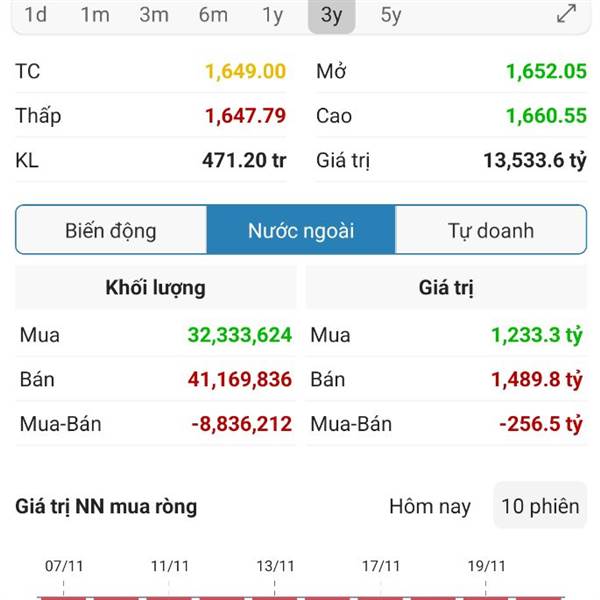Select the 1y chart range

click(272, 15)
